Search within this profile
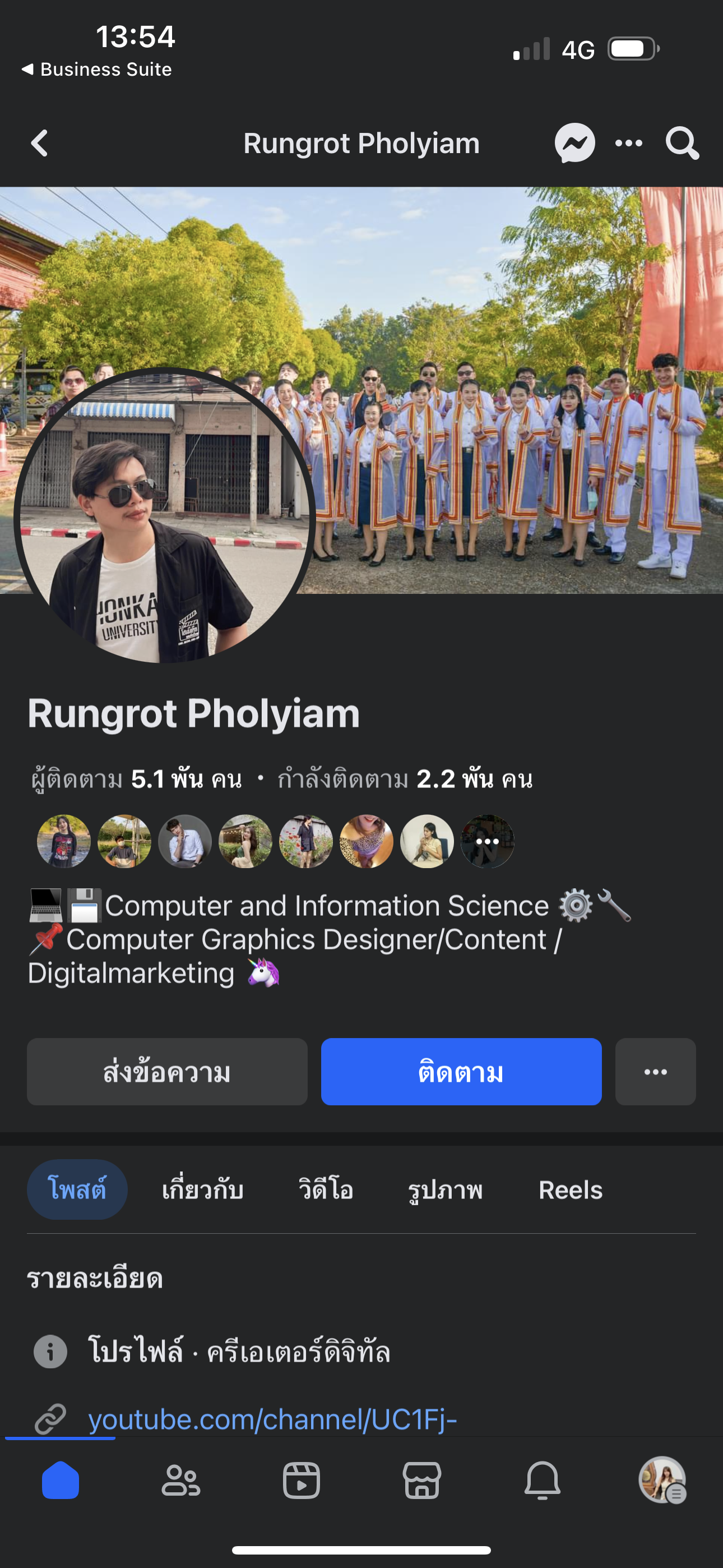The height and width of the screenshot is (1568, 723). (682, 144)
